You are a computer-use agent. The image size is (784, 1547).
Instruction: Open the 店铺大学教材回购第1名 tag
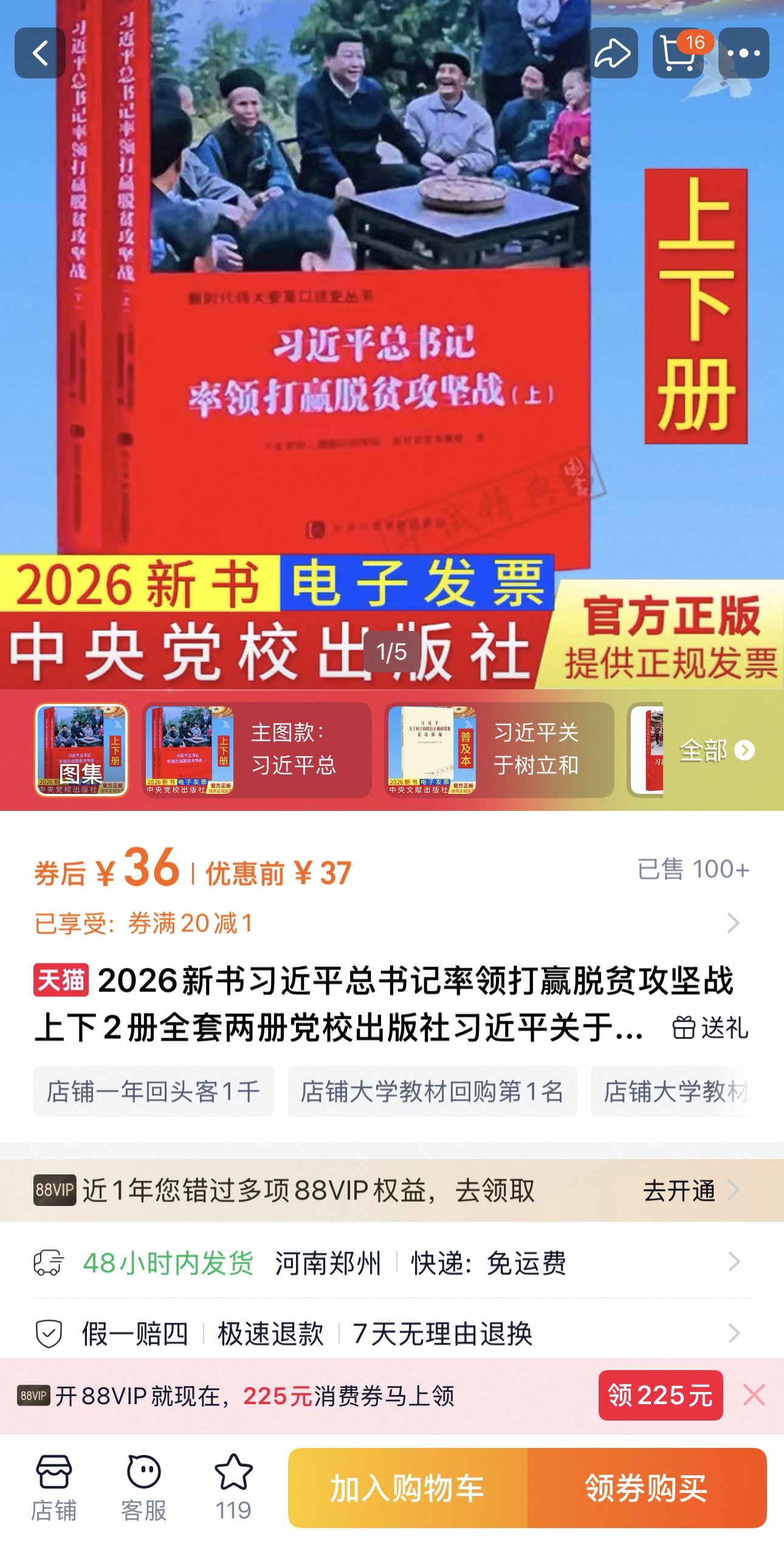tap(432, 1091)
